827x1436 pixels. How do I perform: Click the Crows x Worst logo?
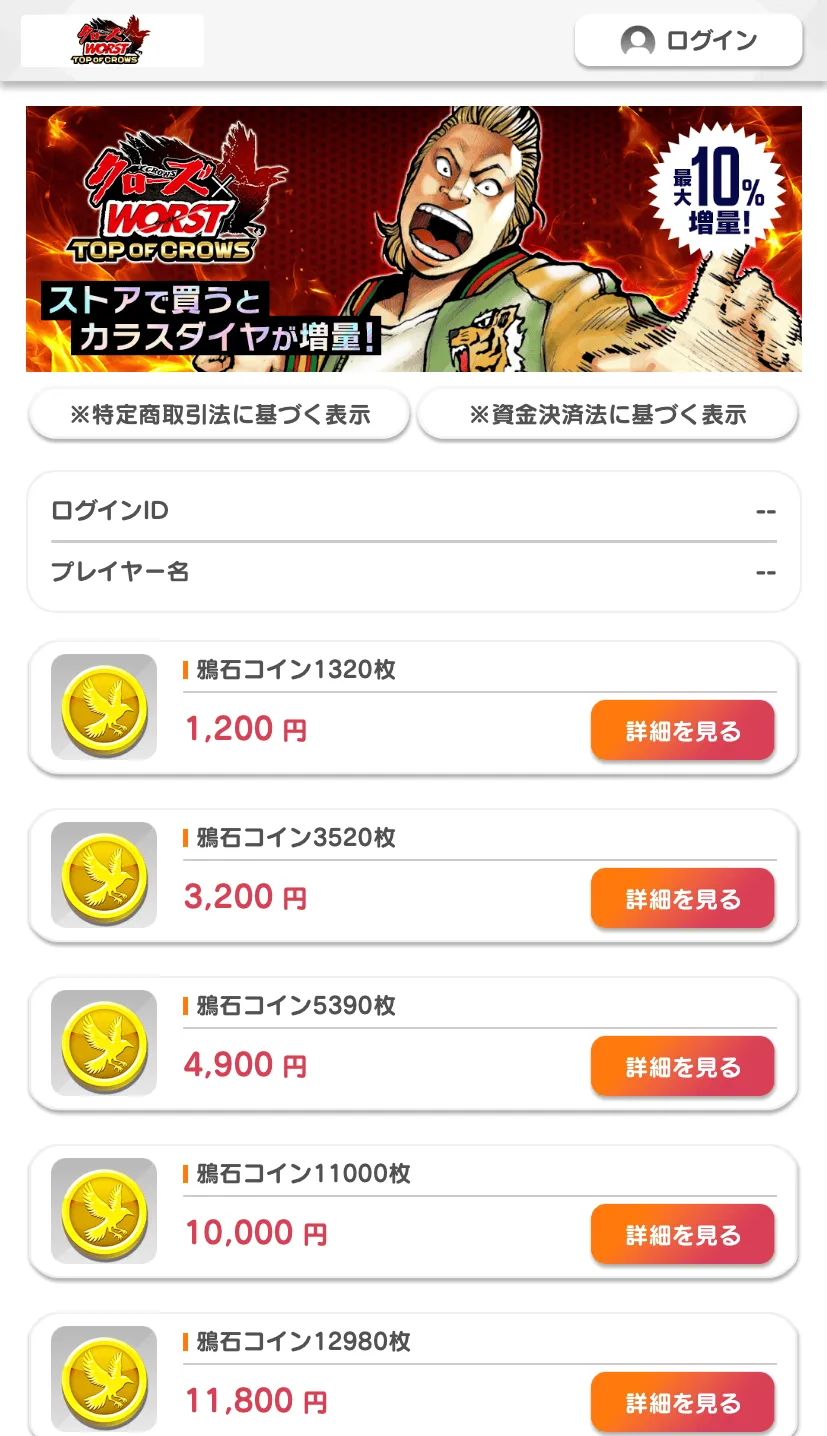[x=110, y=40]
